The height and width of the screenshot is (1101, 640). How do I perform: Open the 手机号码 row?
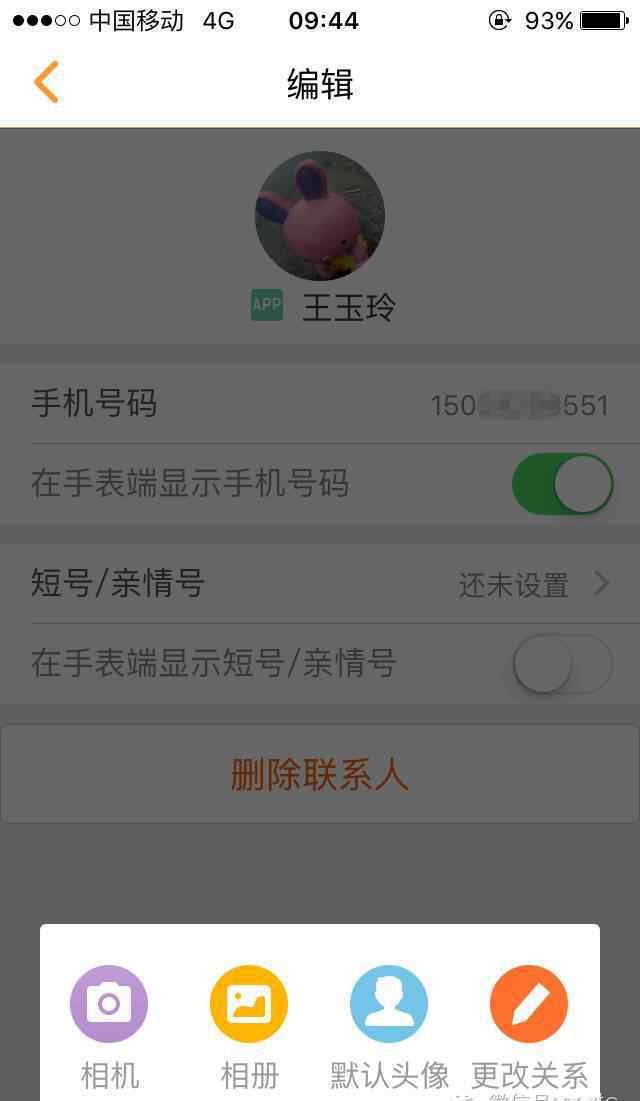(320, 405)
